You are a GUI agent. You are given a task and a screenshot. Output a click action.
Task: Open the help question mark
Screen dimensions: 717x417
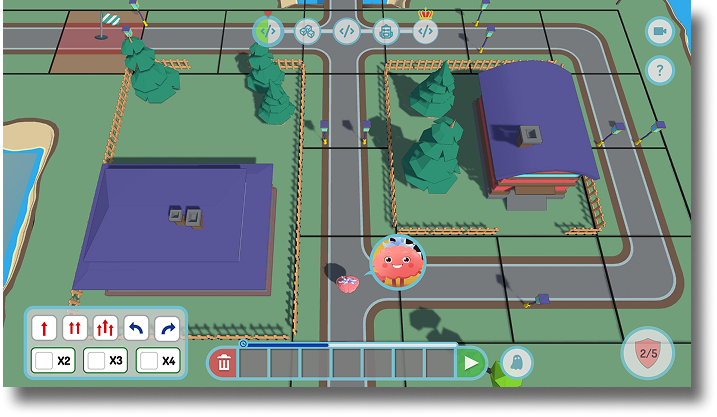pos(659,70)
